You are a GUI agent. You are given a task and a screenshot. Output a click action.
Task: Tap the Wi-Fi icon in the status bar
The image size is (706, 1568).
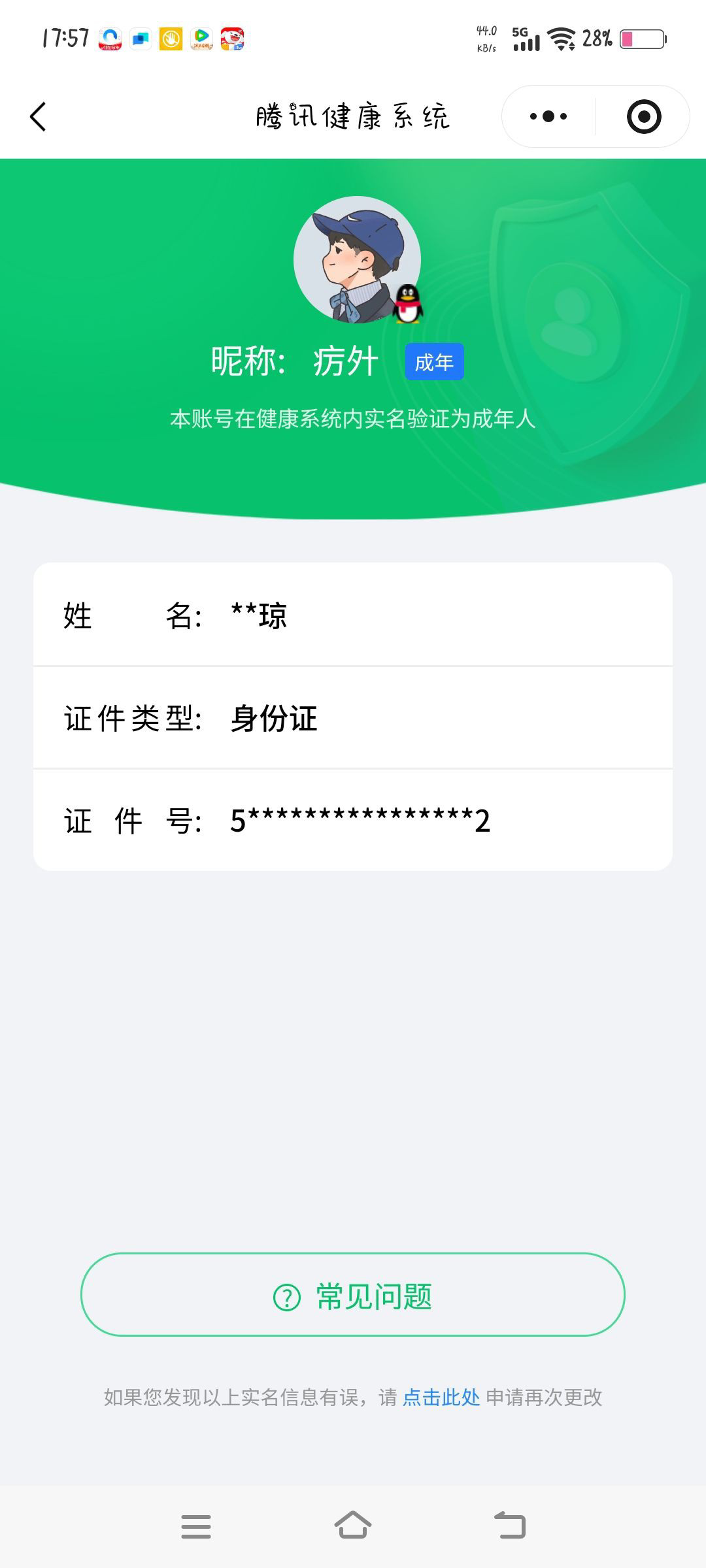click(x=559, y=39)
